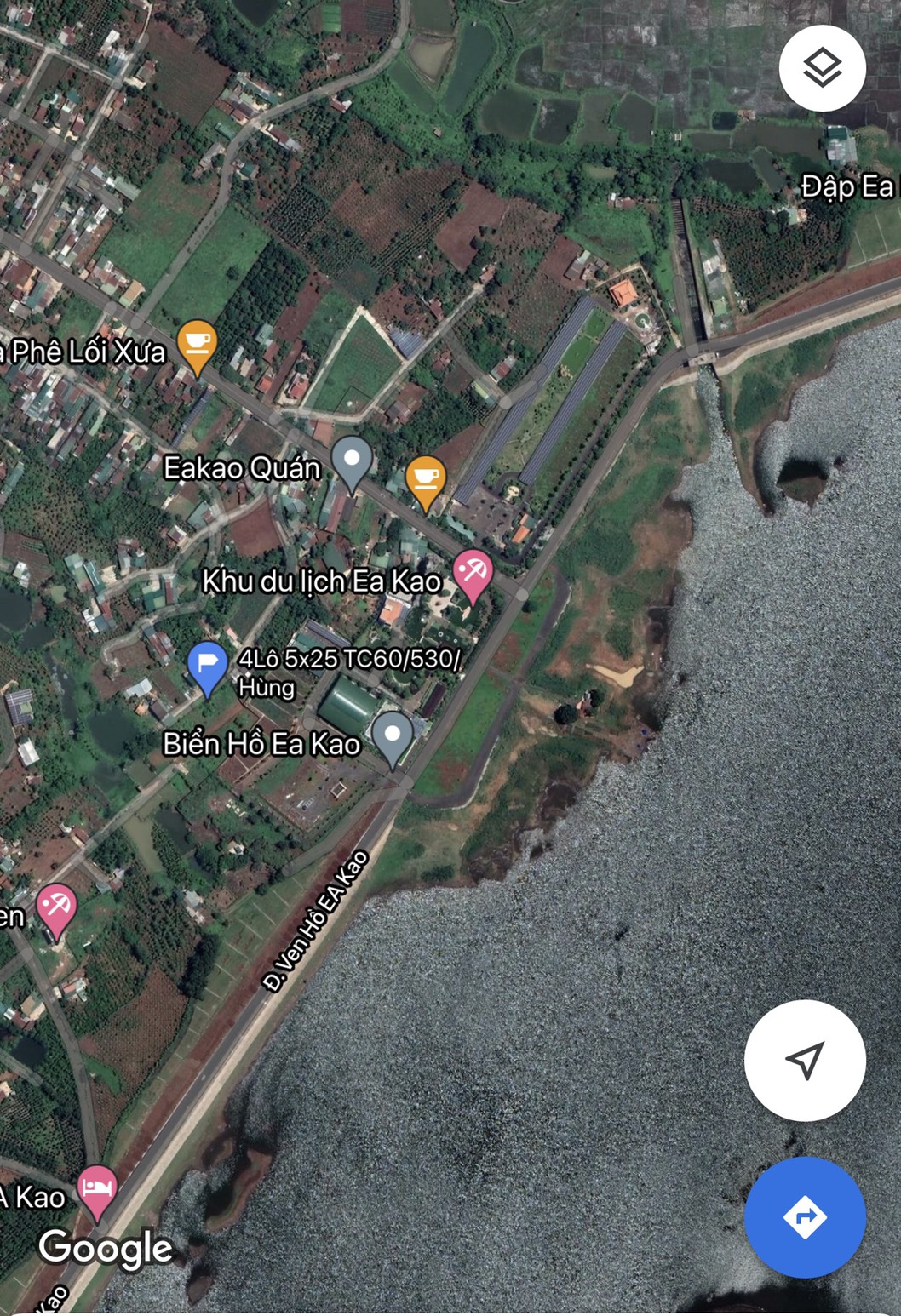This screenshot has width=901, height=1316.
Task: Start directions with the blue arrow button
Action: (x=804, y=1216)
